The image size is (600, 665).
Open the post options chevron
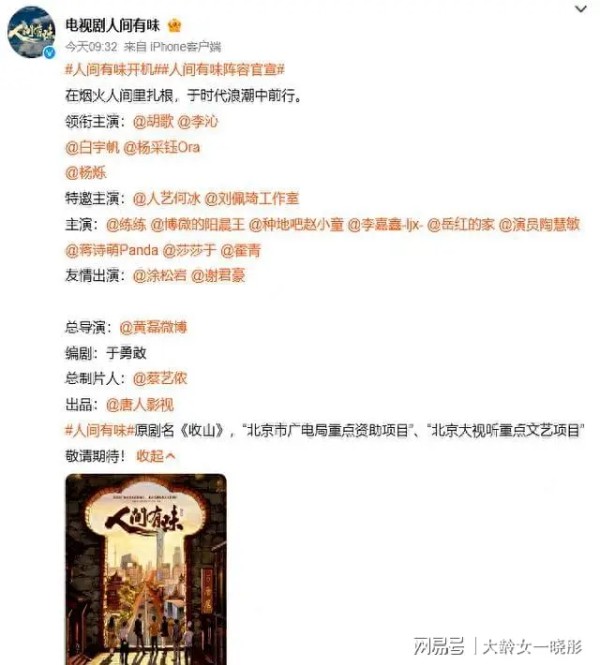point(582,10)
